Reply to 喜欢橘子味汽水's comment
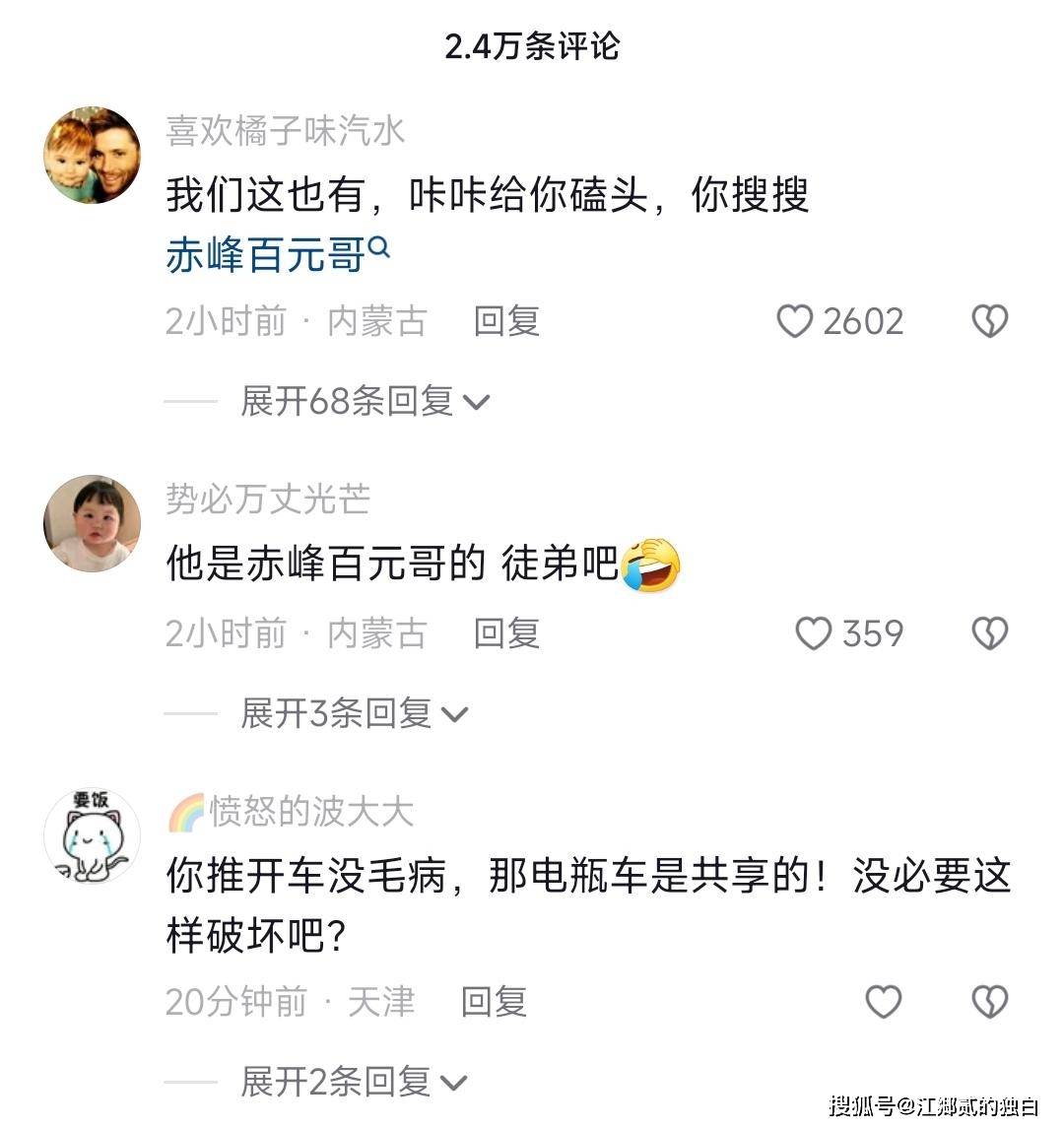The width and height of the screenshot is (1064, 1129). pyautogui.click(x=506, y=321)
